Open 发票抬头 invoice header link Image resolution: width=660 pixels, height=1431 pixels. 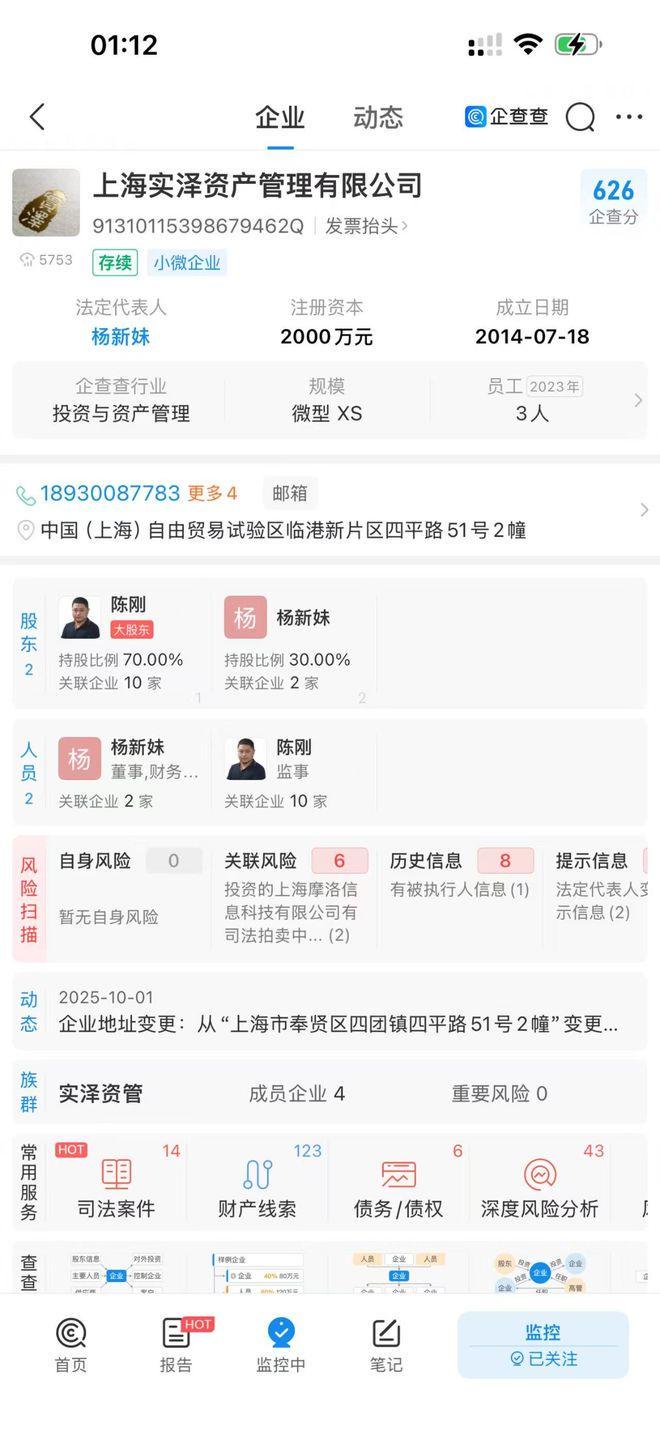[x=366, y=226]
